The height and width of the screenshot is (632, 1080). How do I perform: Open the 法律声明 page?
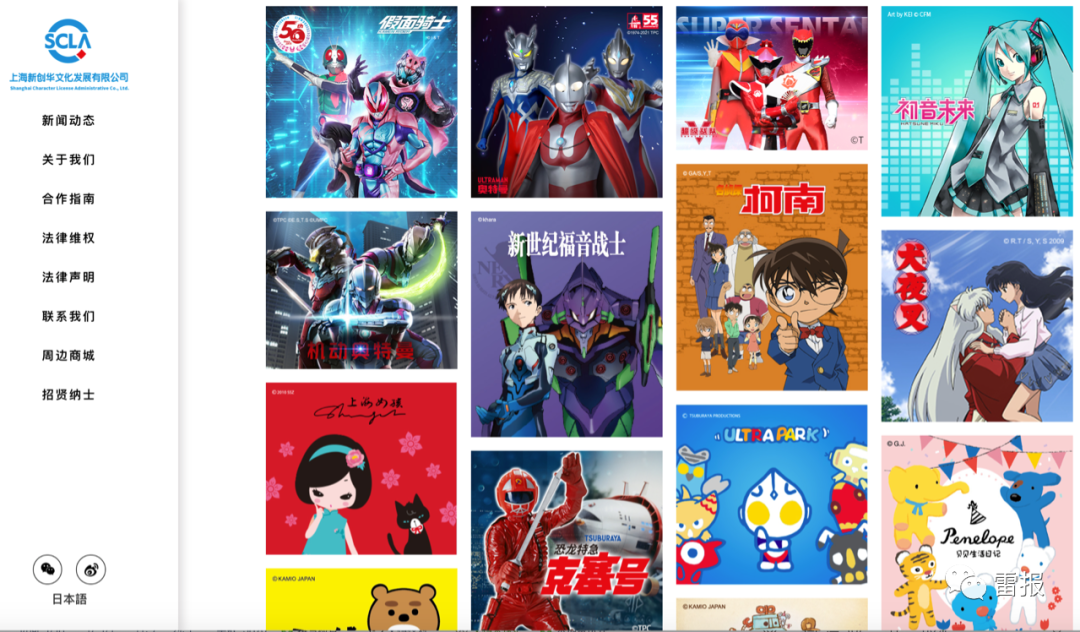[68, 277]
